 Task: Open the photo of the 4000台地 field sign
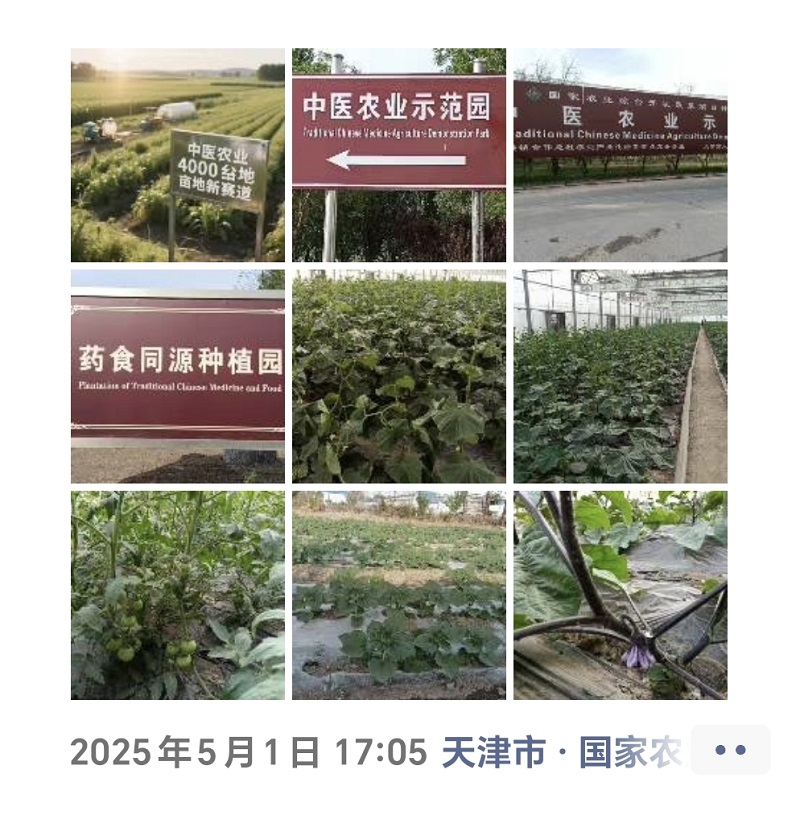[177, 155]
